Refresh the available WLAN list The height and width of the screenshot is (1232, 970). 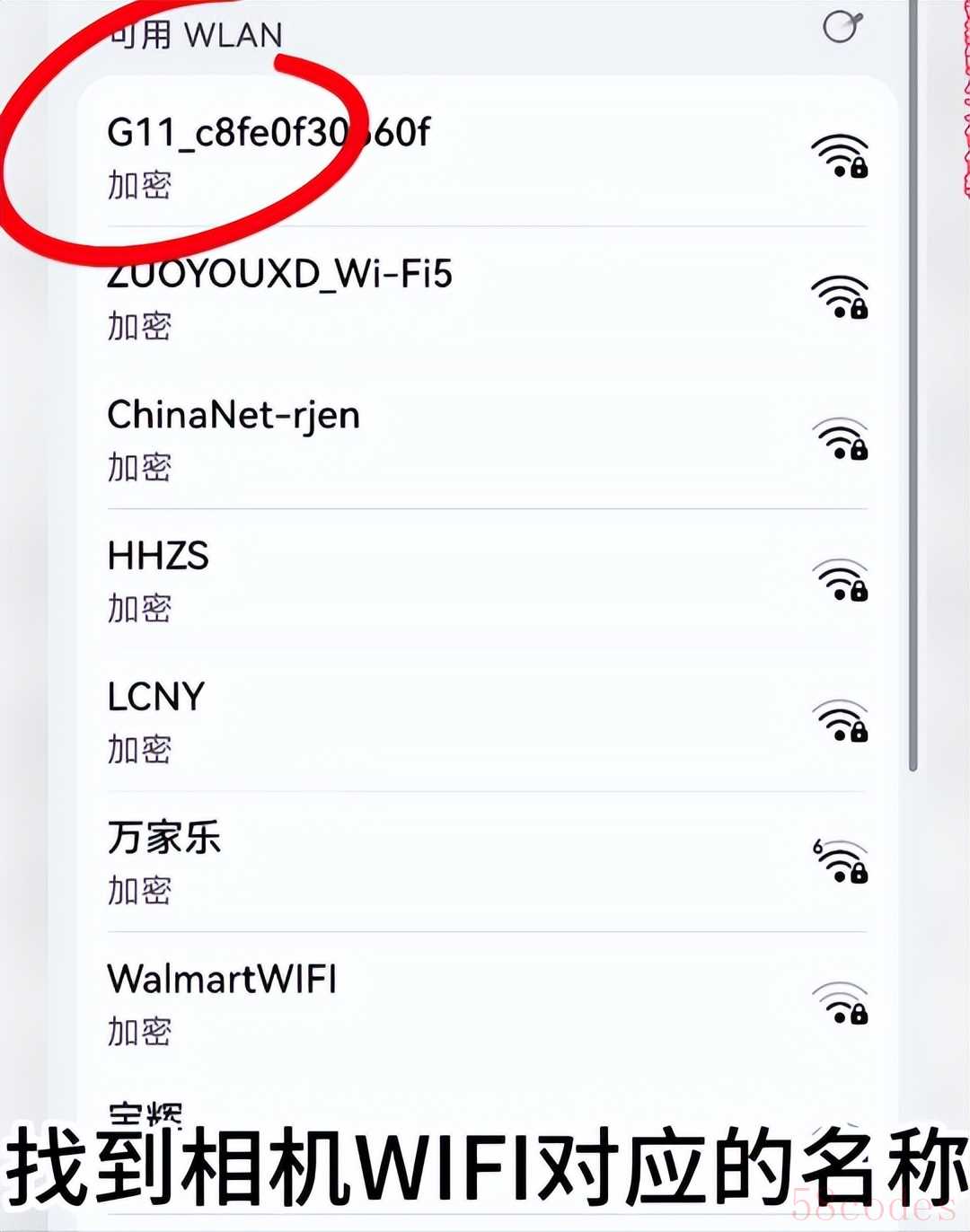(x=842, y=27)
